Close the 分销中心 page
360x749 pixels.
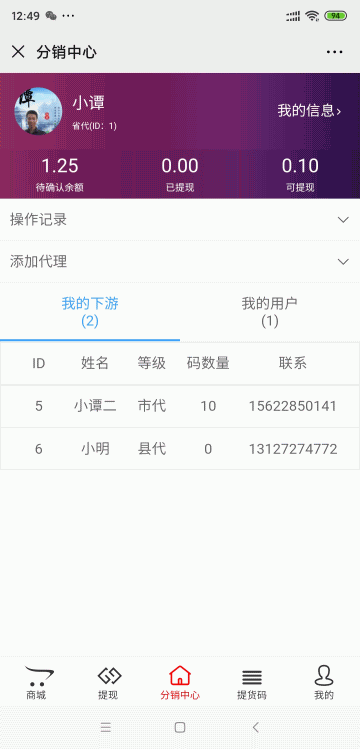18,52
